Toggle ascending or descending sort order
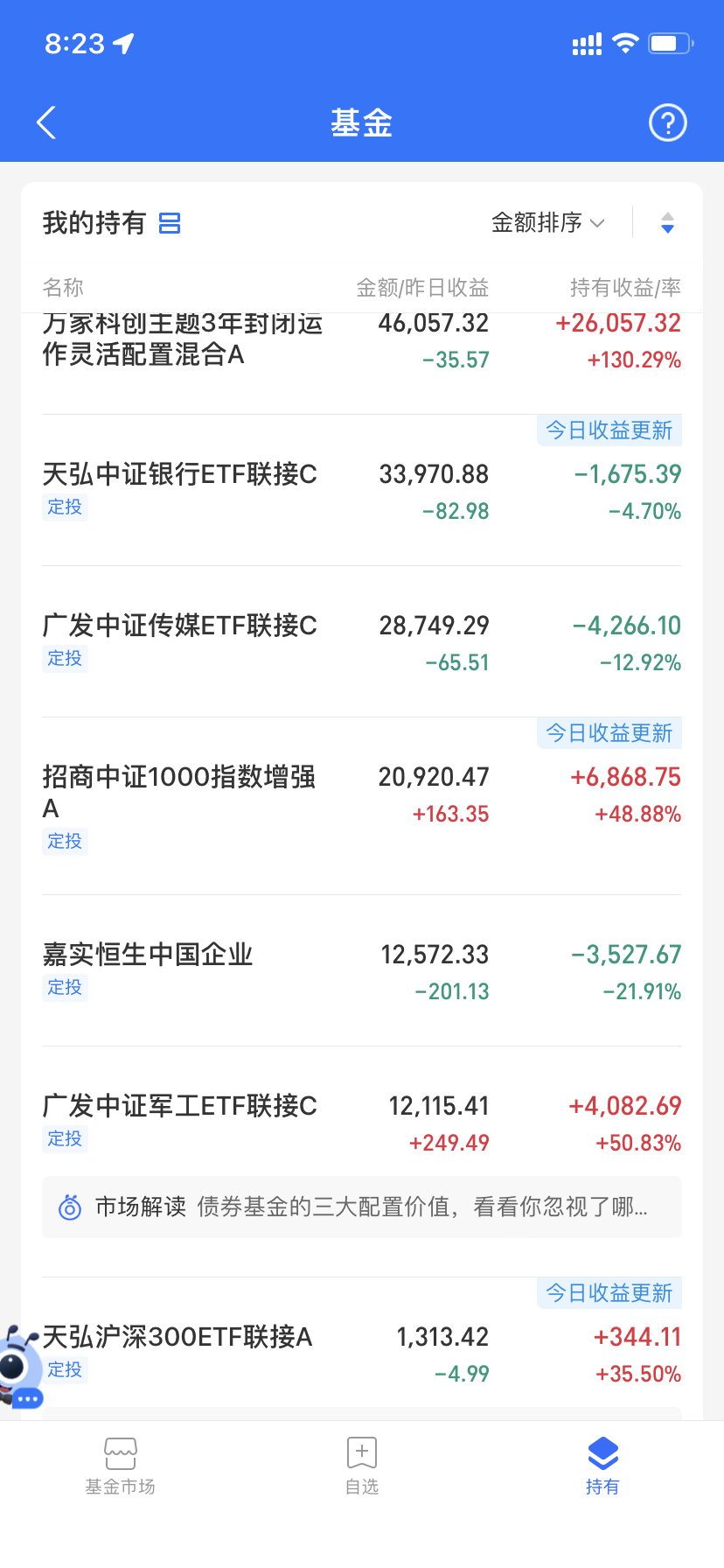The image size is (724, 1568). [x=667, y=223]
